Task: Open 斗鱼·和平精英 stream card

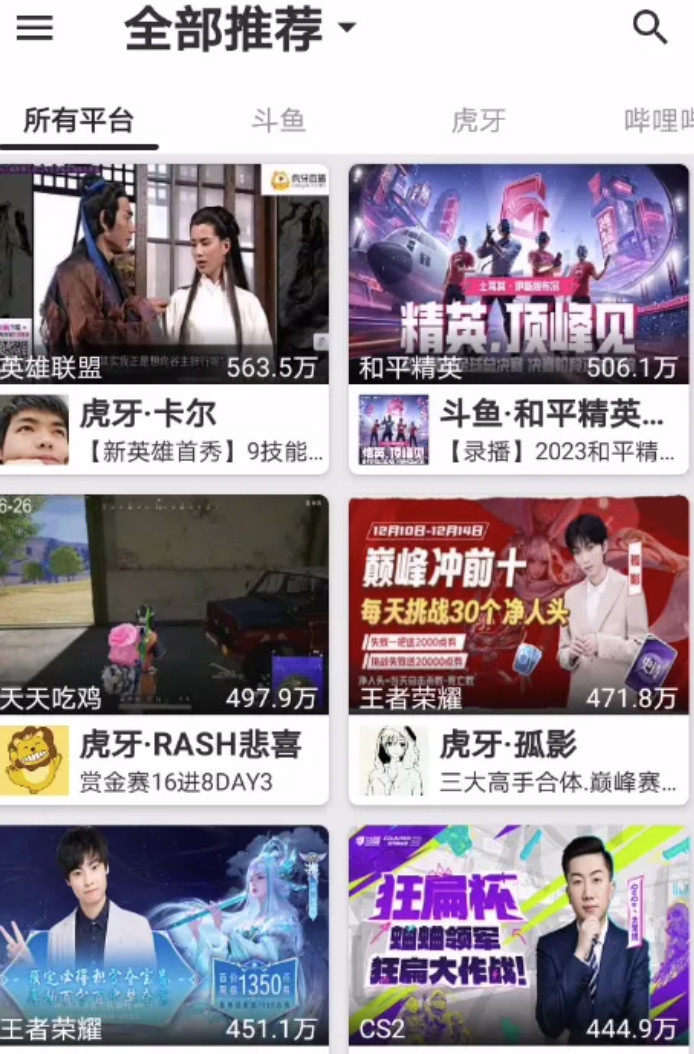Action: click(518, 318)
